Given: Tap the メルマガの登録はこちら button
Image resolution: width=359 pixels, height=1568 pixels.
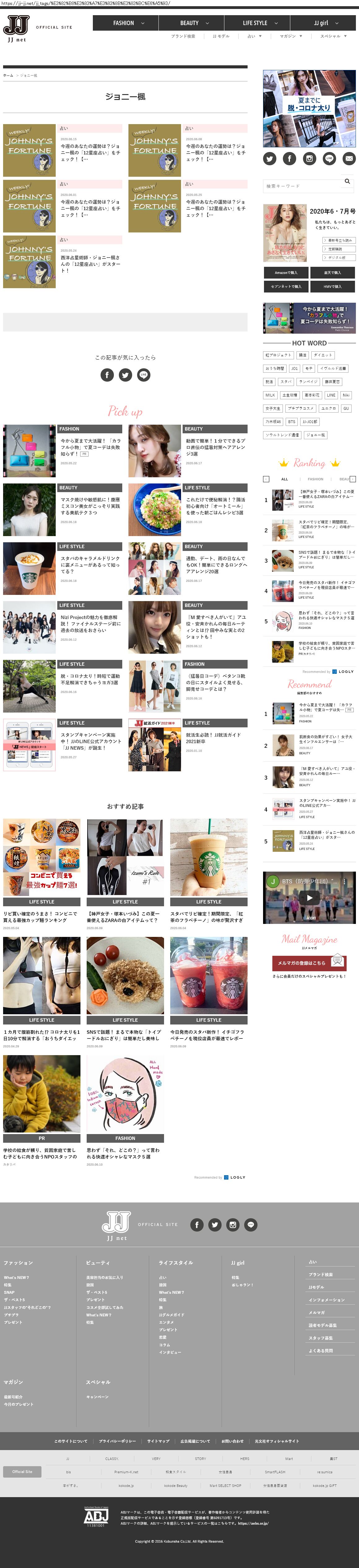Looking at the screenshot, I should 309,962.
